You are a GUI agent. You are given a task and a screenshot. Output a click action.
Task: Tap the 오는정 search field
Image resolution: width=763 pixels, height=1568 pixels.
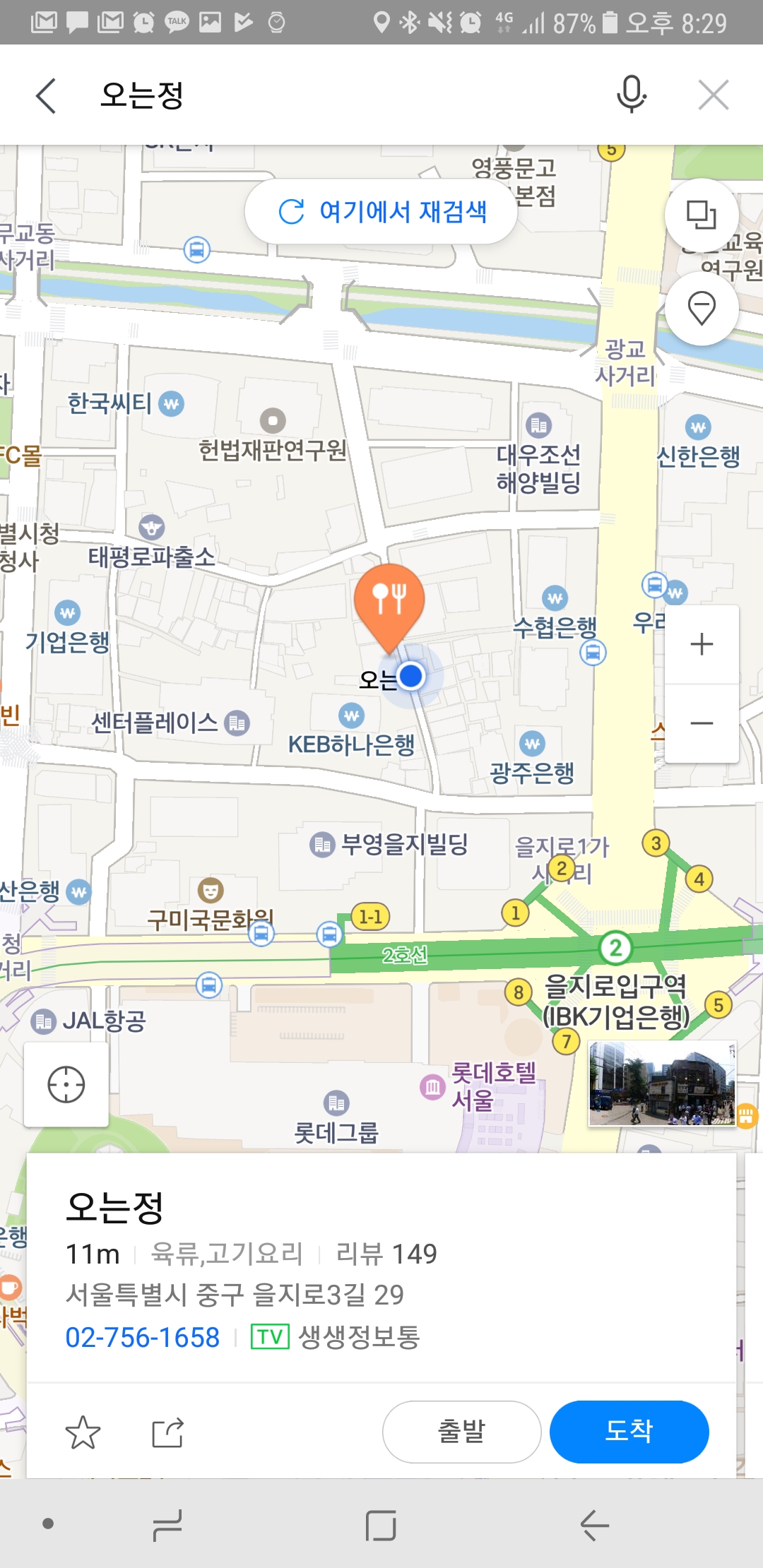tap(339, 95)
